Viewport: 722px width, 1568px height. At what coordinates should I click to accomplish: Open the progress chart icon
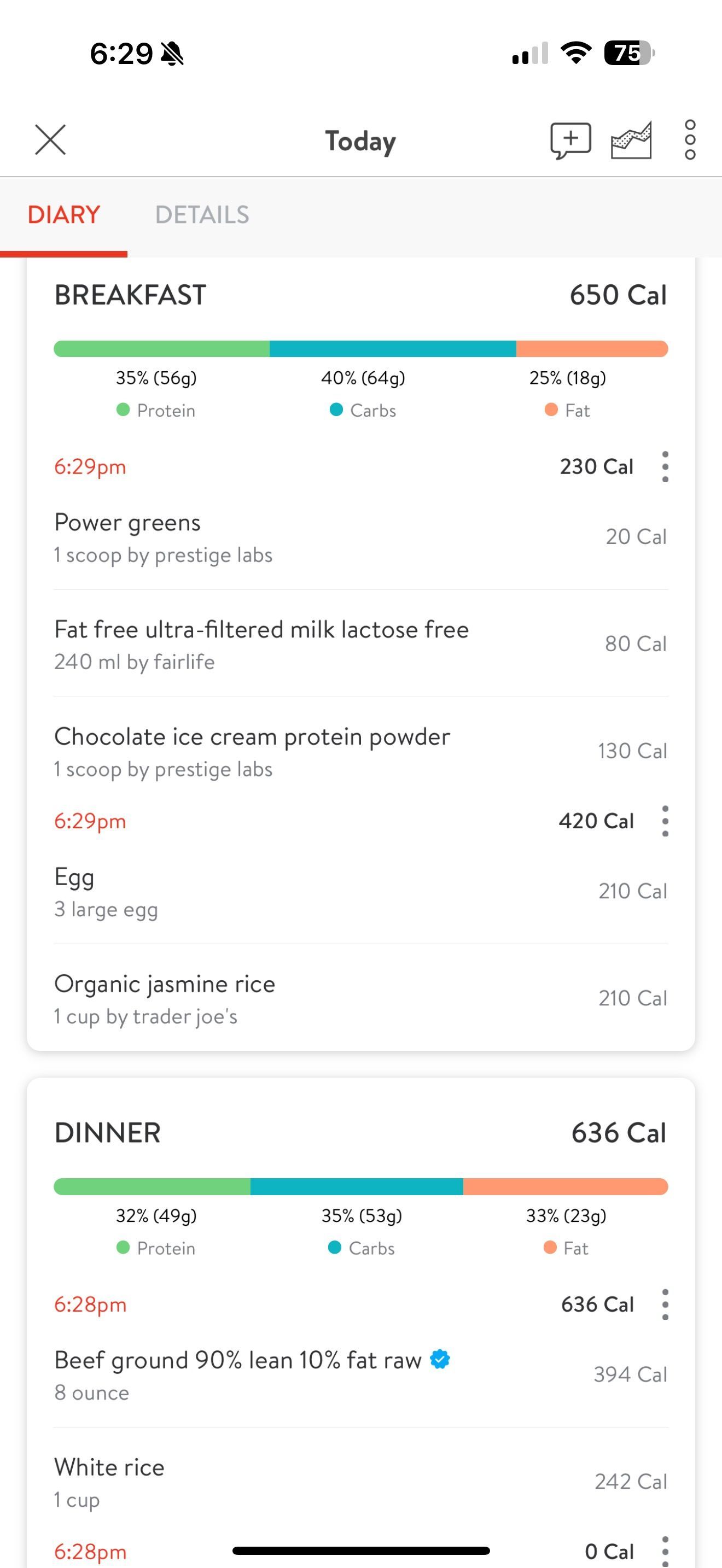(631, 139)
